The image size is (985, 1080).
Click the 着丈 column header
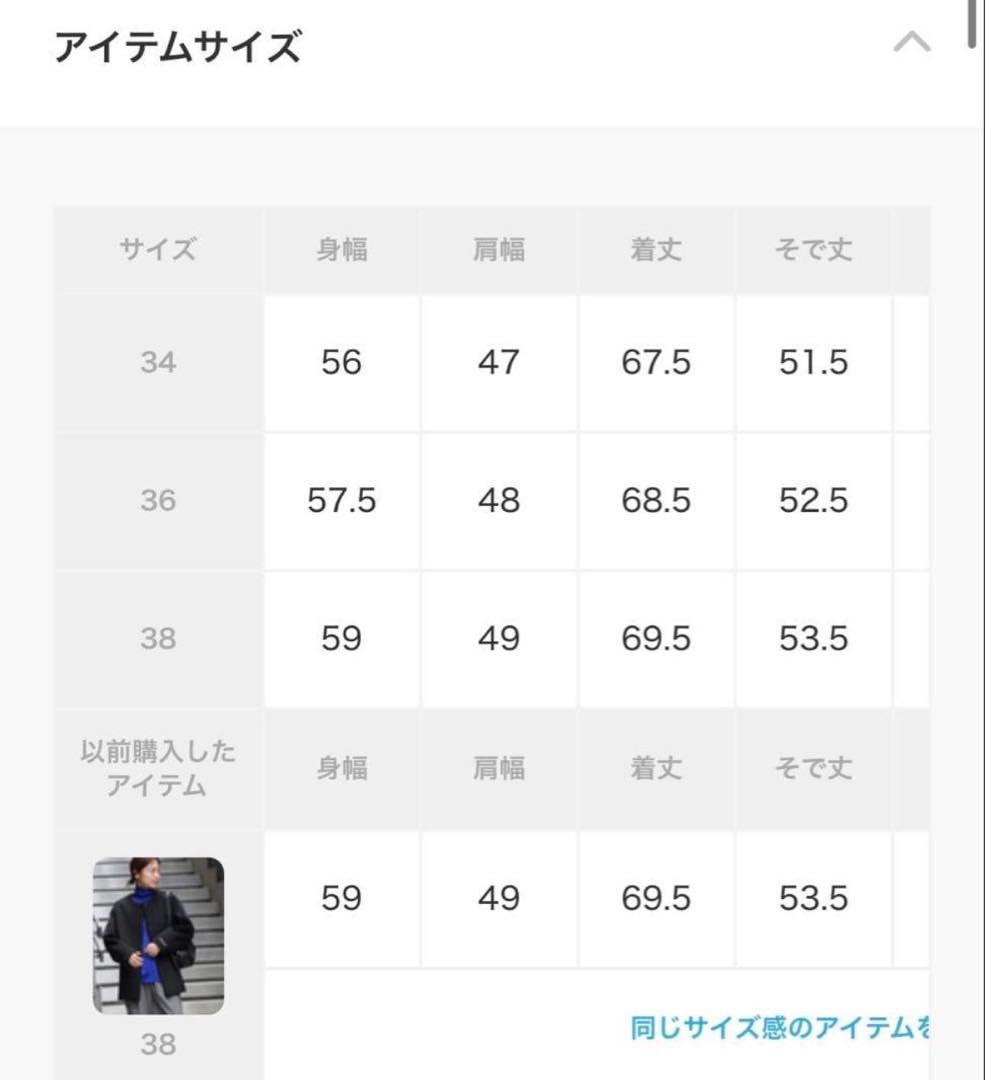tap(655, 250)
